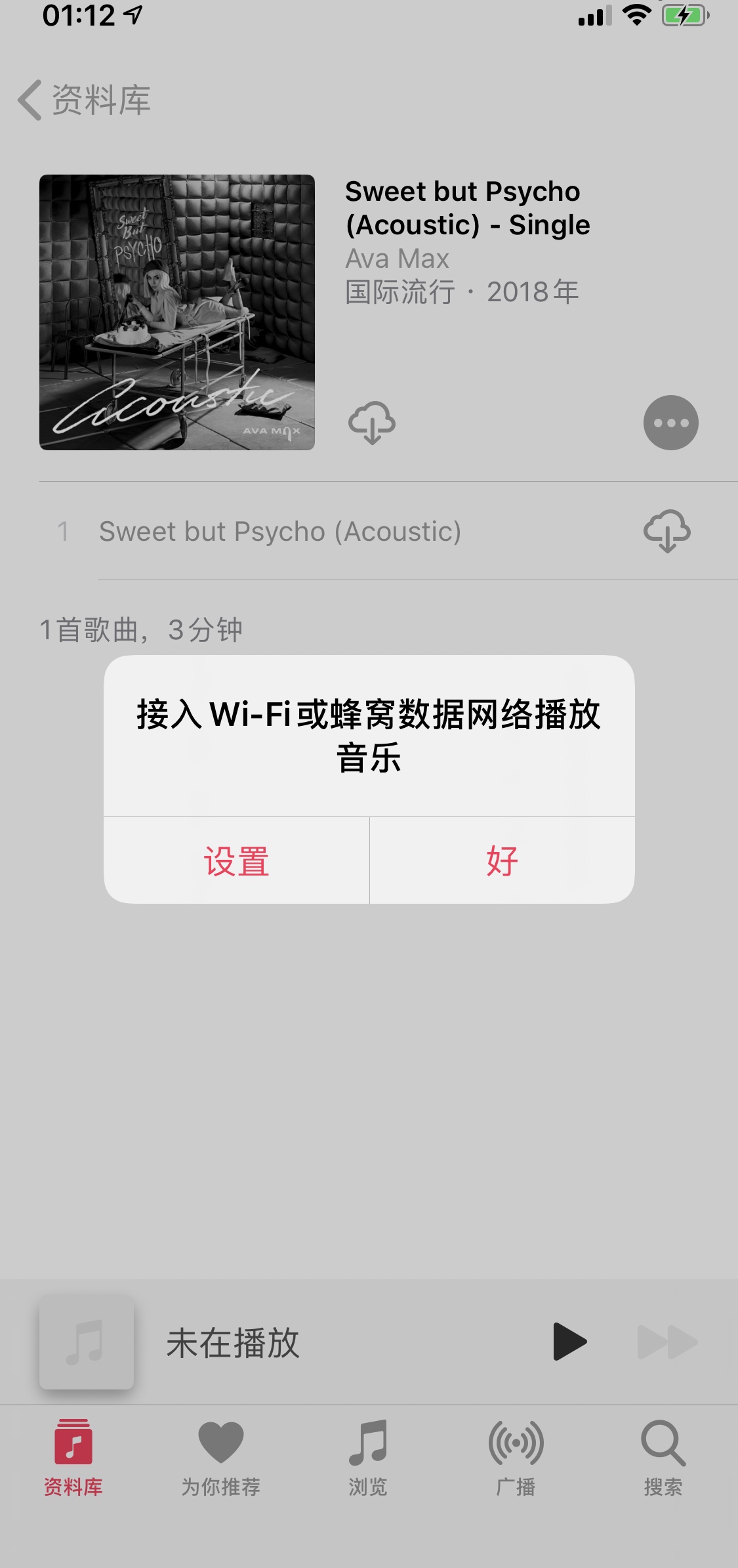Expand the 未在播放 mini player
738x1568 pixels.
point(295,1342)
